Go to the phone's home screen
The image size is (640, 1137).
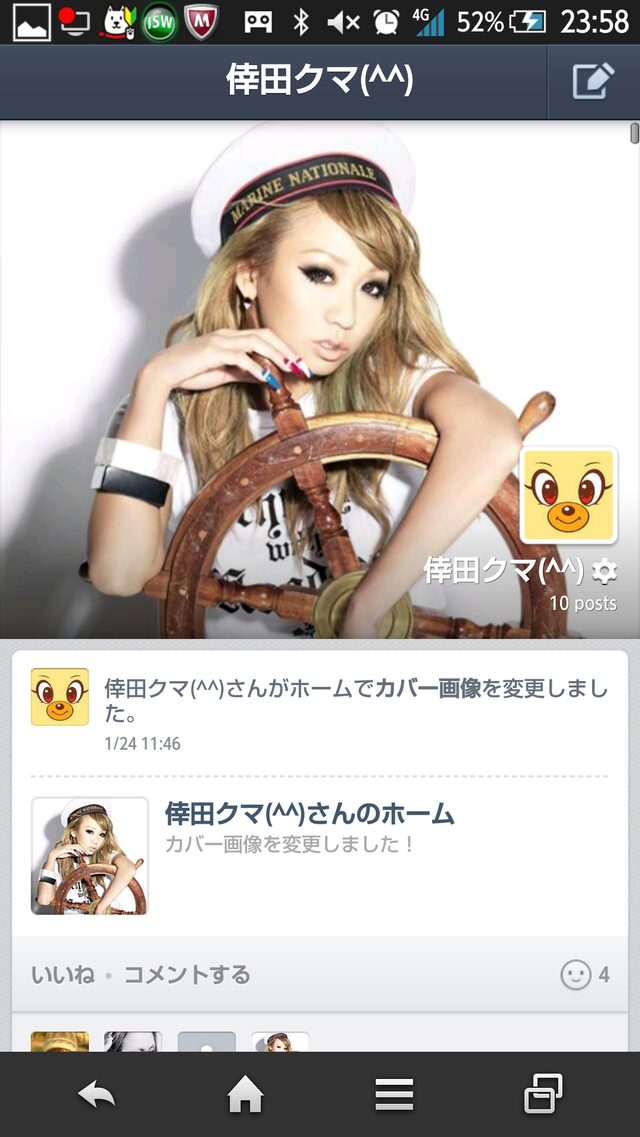245,1095
